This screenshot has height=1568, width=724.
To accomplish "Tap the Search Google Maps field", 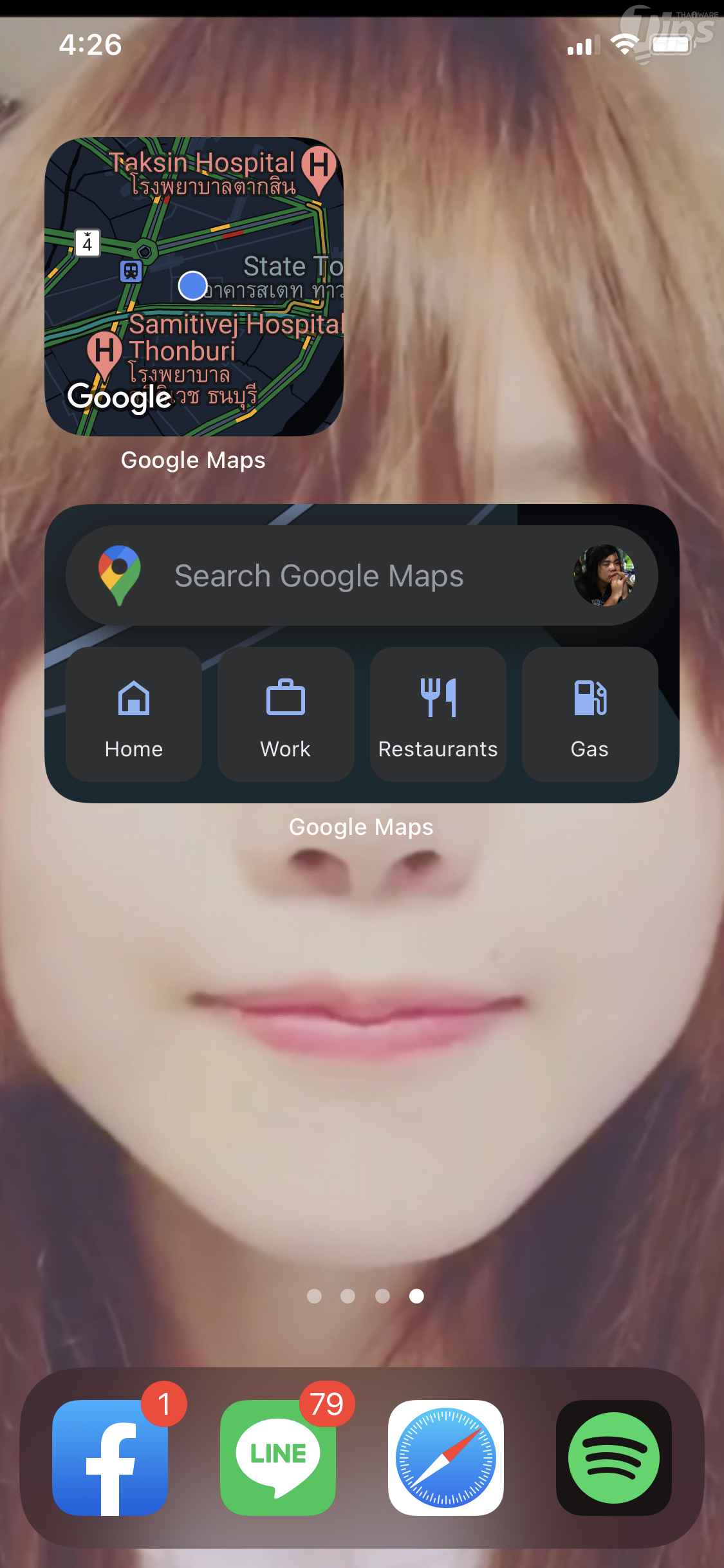I will click(319, 575).
